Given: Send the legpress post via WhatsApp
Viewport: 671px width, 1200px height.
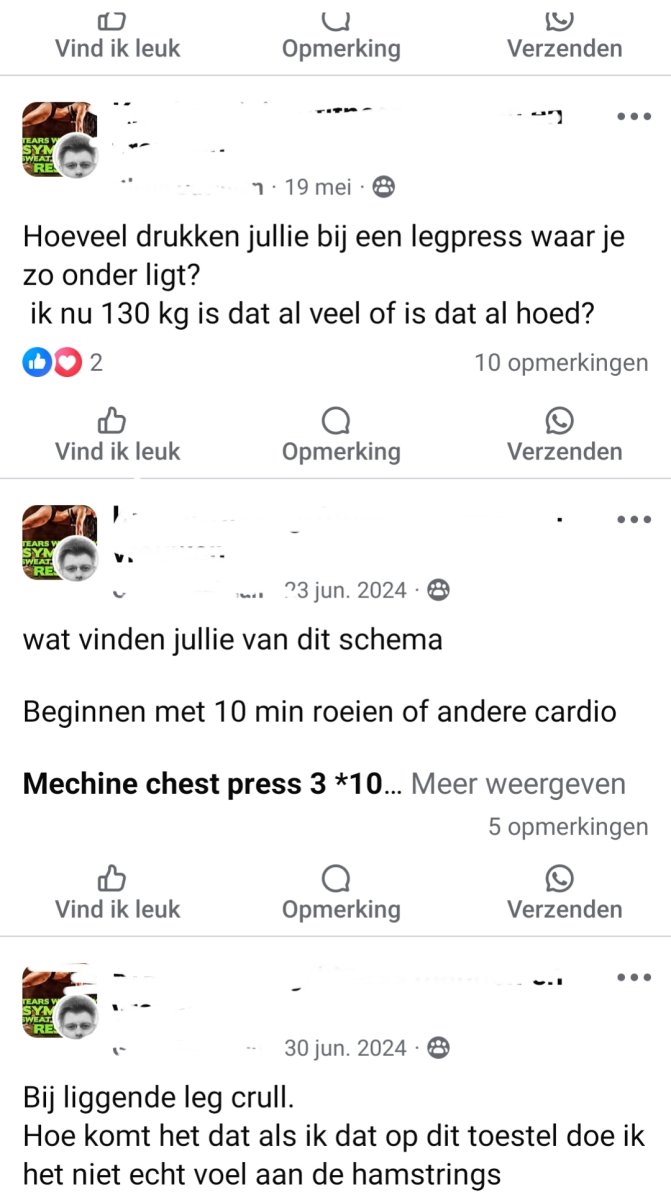Looking at the screenshot, I should [564, 436].
